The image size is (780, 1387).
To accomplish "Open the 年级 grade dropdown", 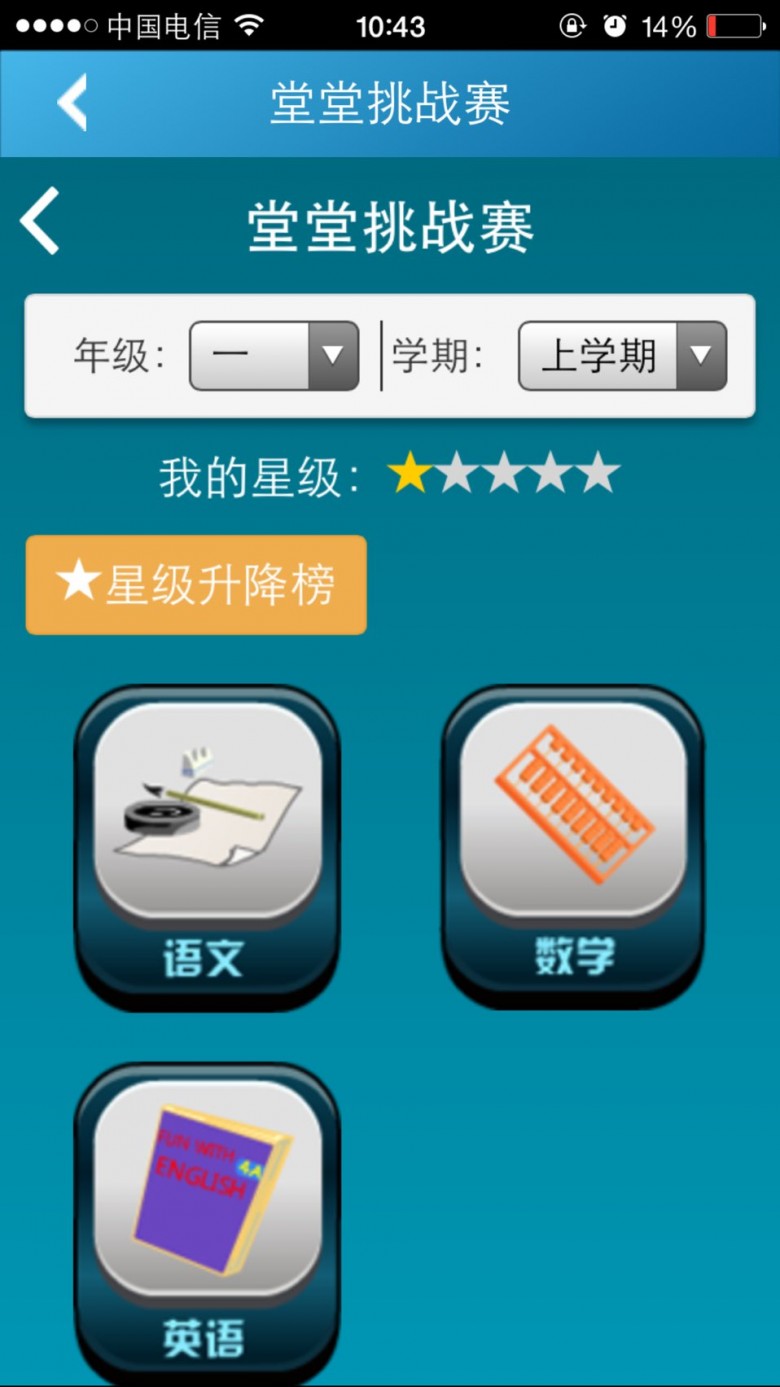I will click(274, 356).
